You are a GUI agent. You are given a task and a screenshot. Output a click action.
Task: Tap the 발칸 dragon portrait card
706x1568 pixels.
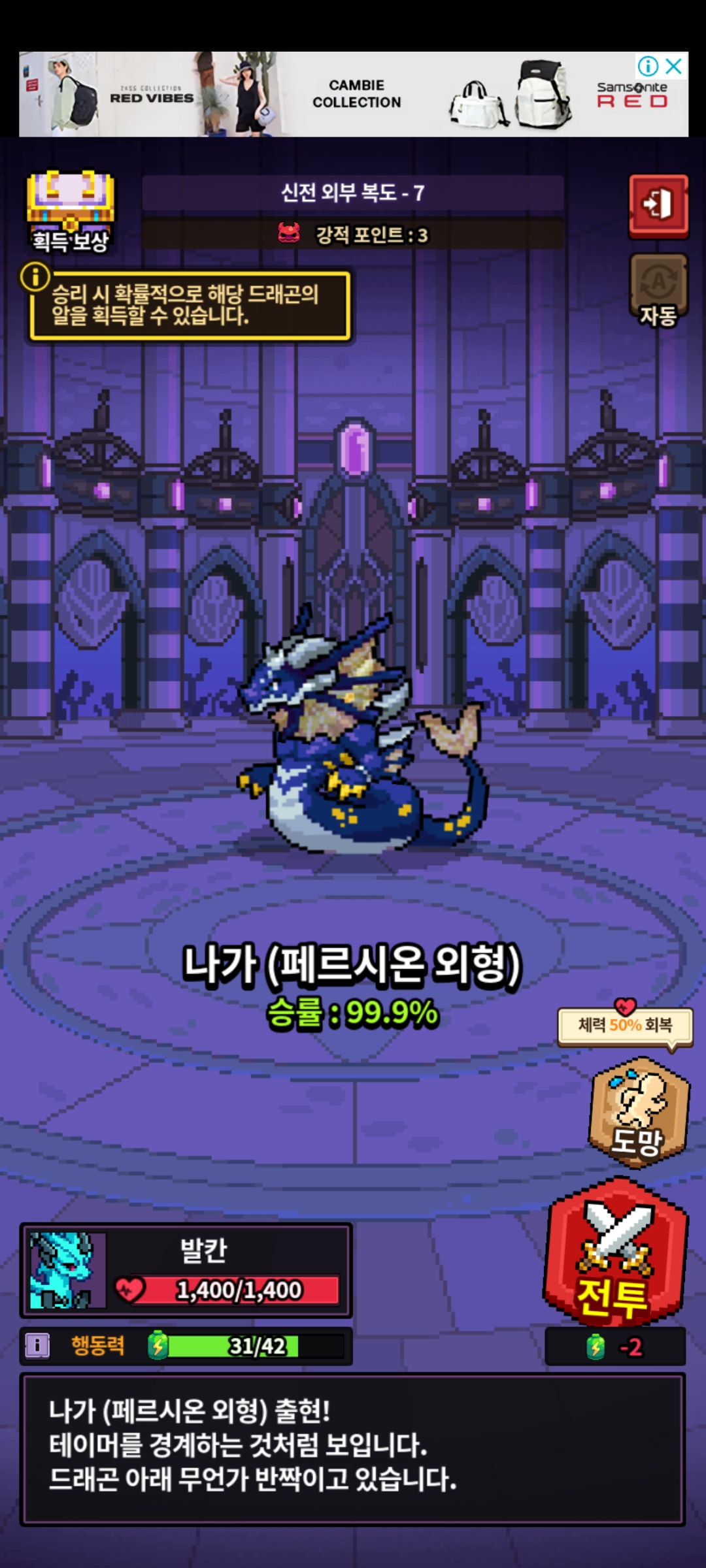tap(67, 1270)
